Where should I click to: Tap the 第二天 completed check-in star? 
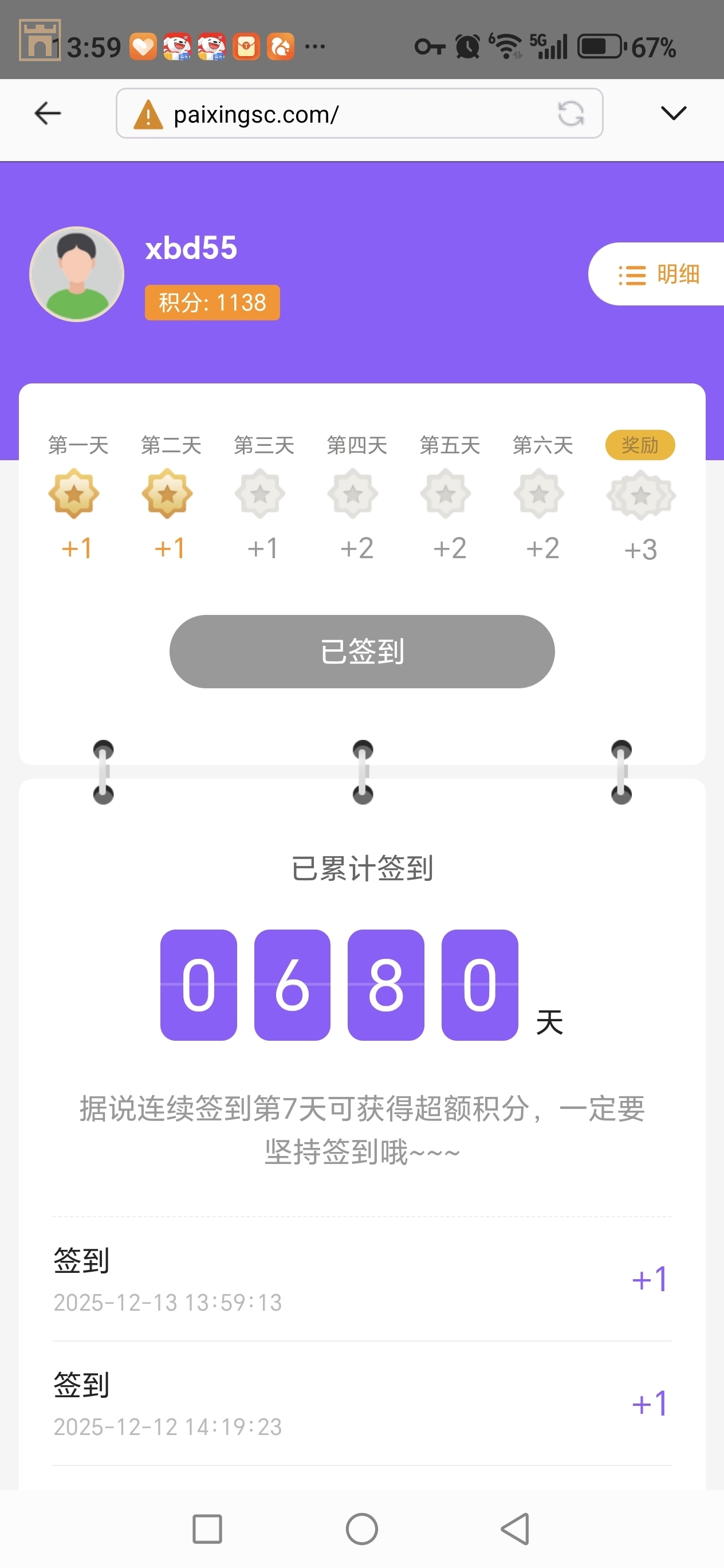pyautogui.click(x=167, y=494)
